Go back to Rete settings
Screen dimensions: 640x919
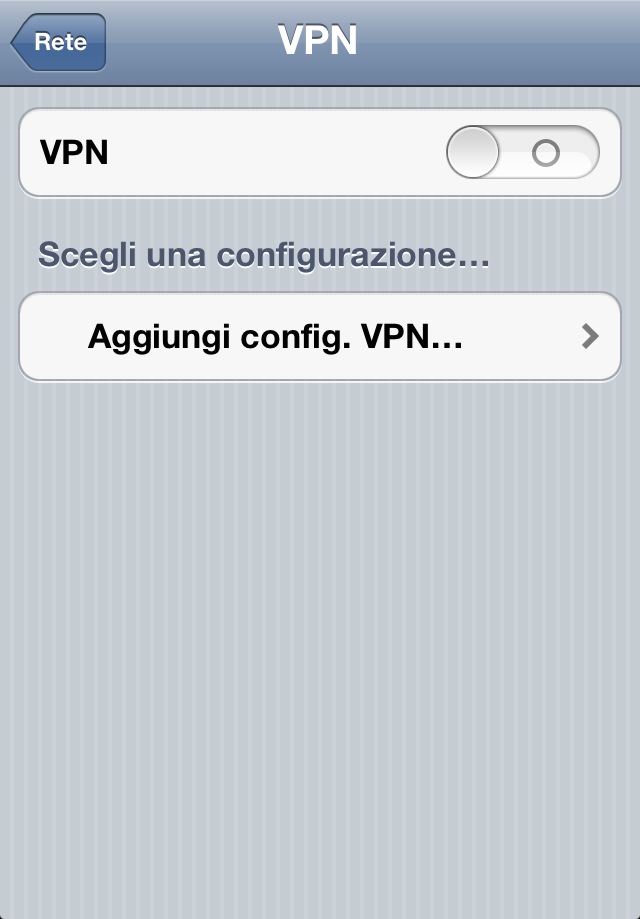(58, 42)
